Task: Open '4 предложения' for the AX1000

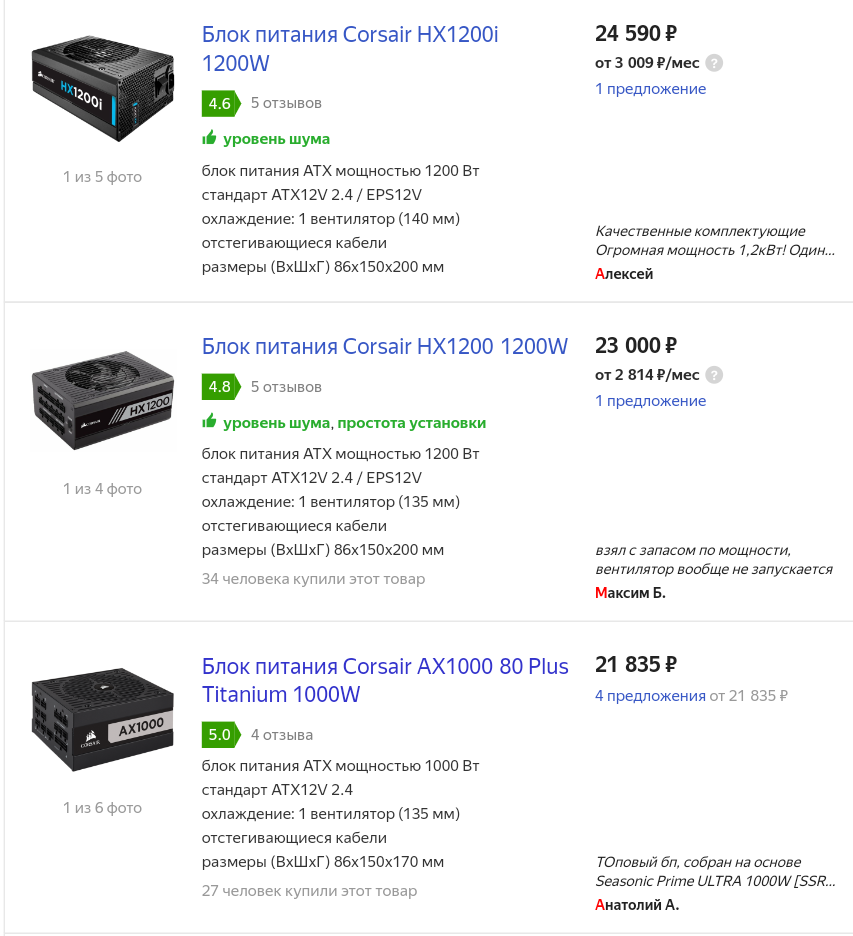Action: pos(650,696)
